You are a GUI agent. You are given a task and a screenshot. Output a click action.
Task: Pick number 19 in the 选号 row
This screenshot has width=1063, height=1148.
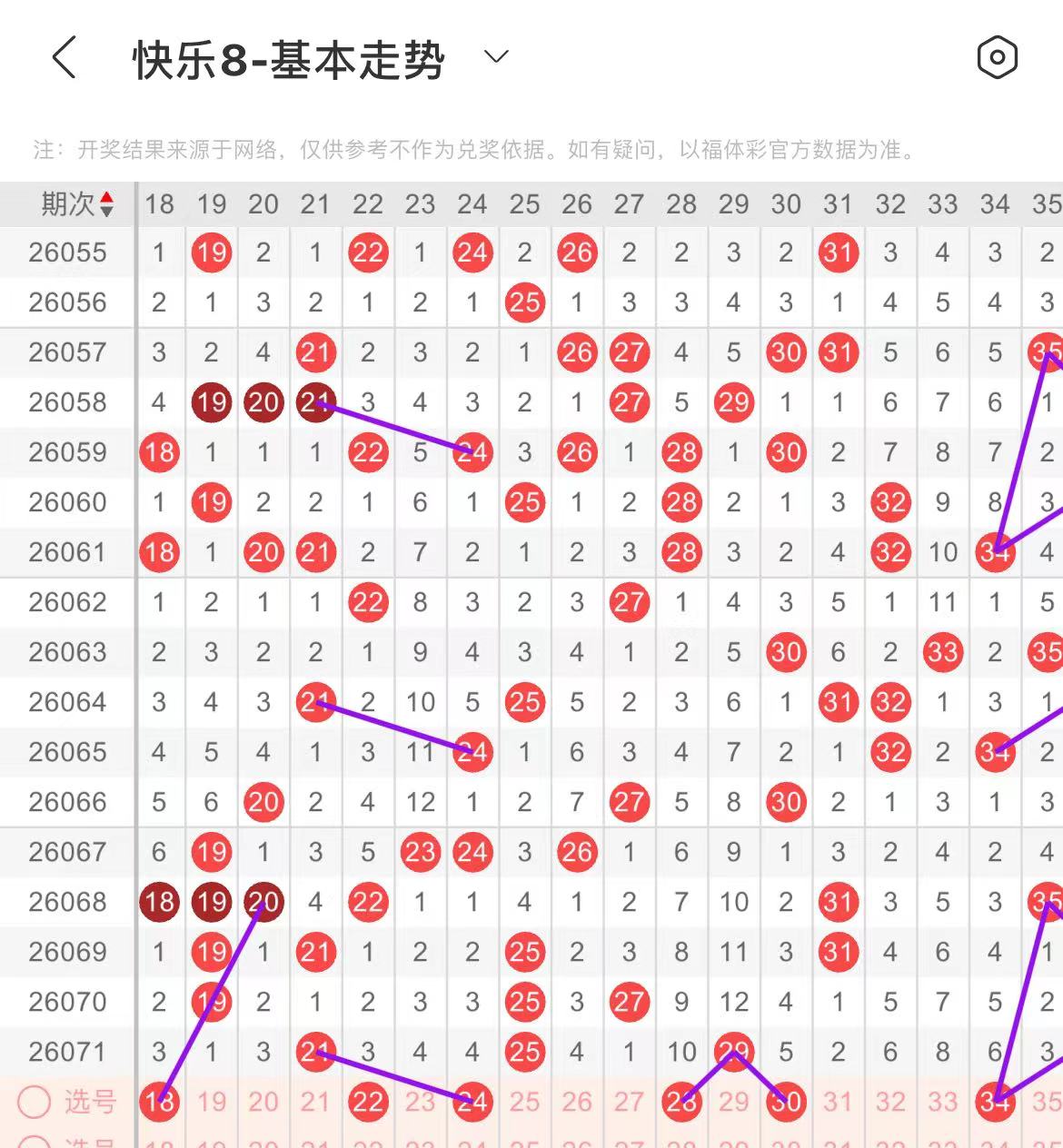click(212, 1102)
